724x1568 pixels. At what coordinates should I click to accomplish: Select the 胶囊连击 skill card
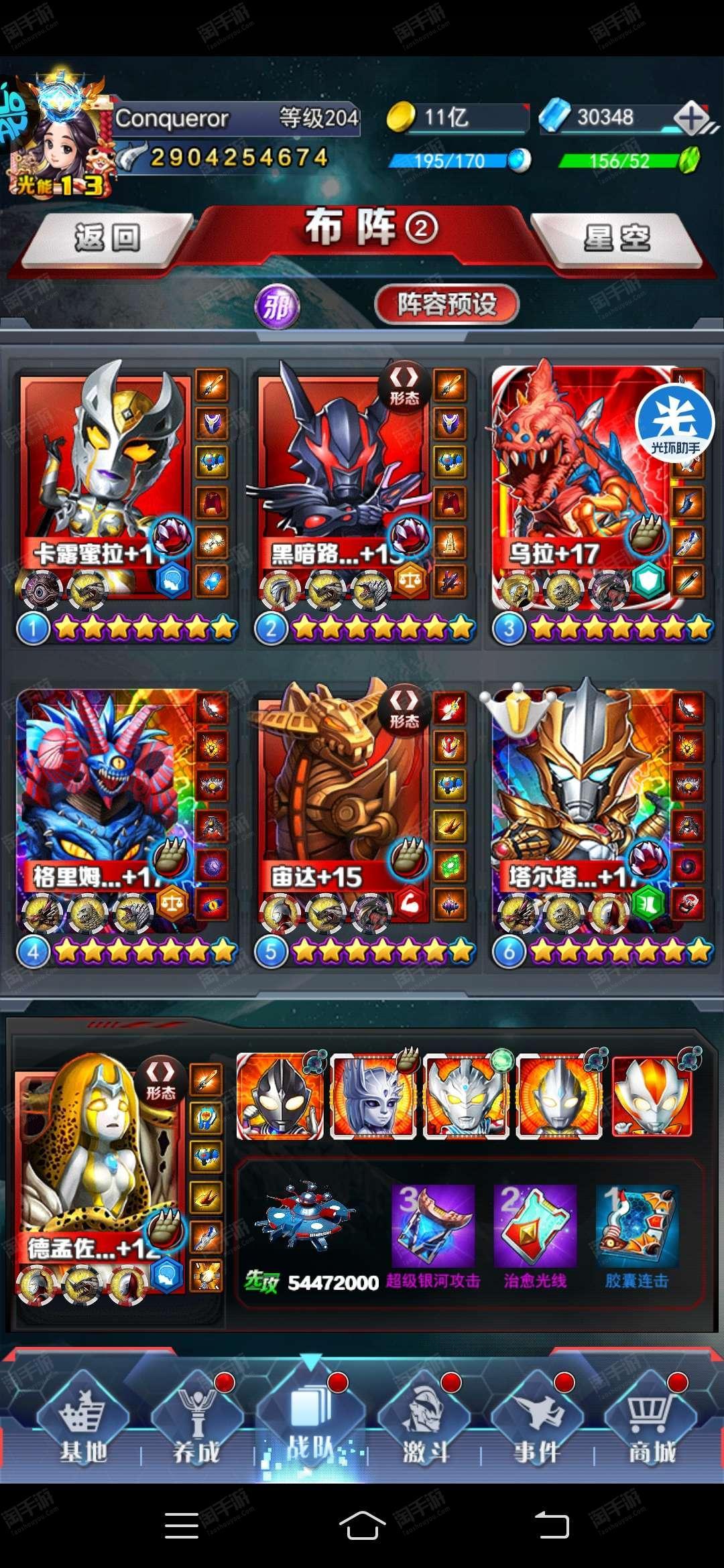pyautogui.click(x=637, y=1237)
